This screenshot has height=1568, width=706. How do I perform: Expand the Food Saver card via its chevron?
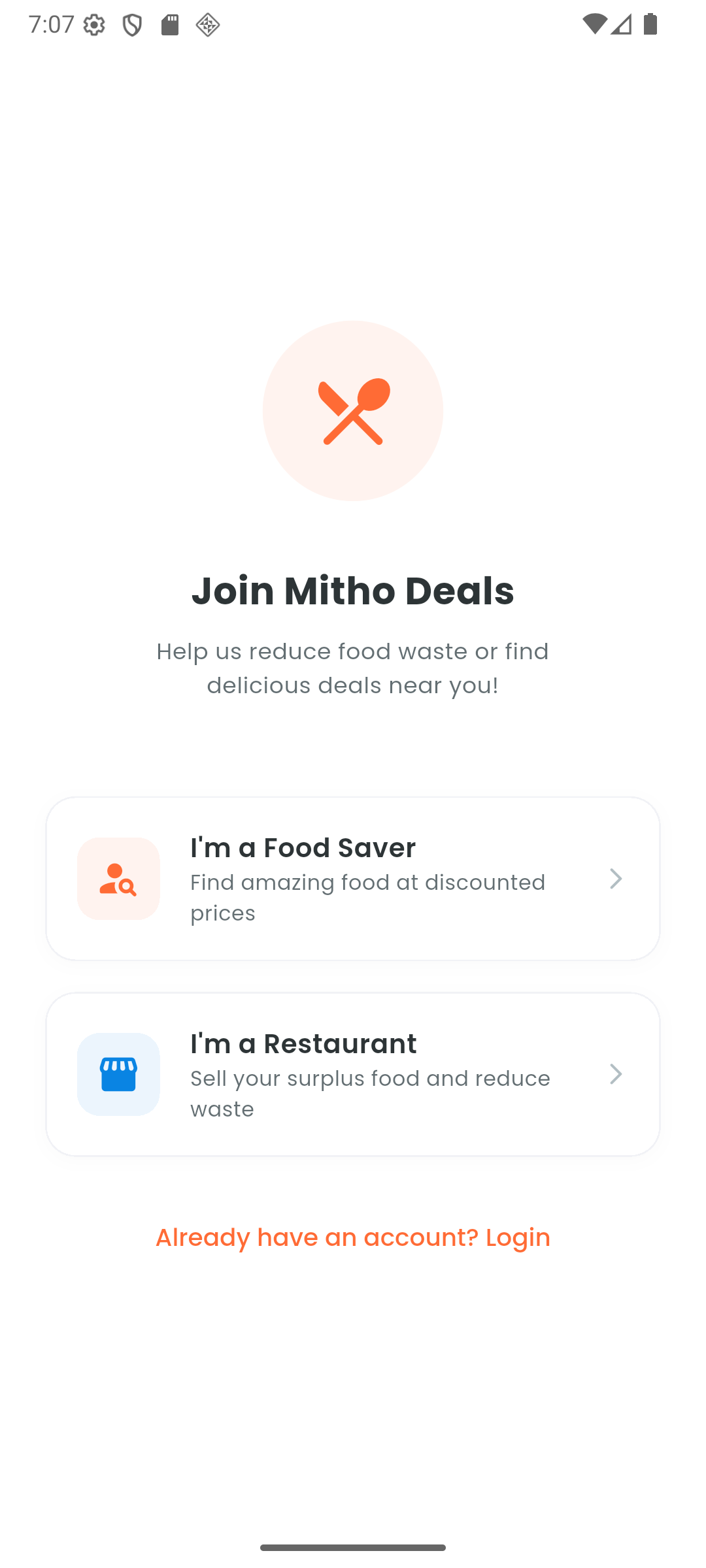click(x=615, y=879)
